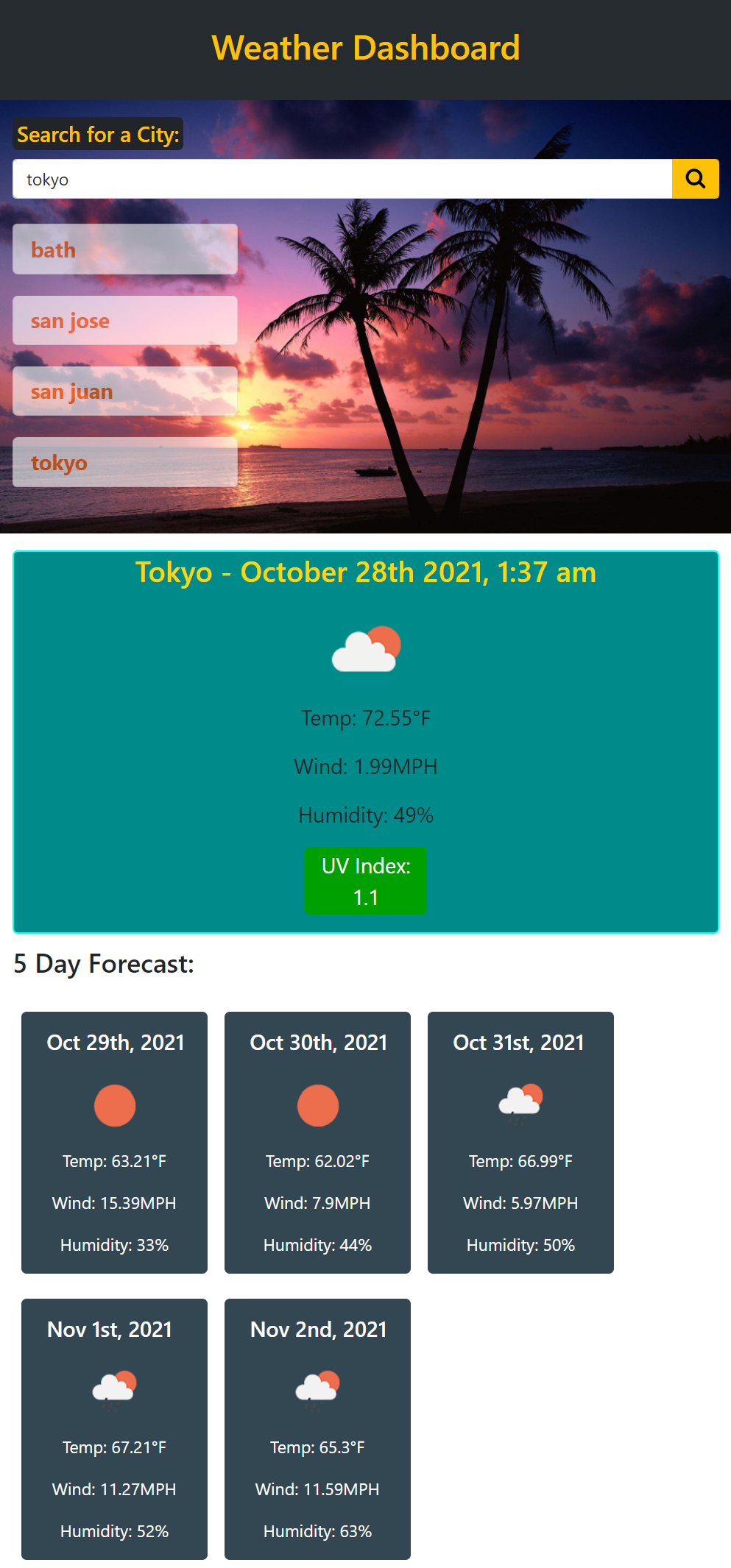Click the Tokyo current weather header text
Screen dimensions: 731x1568
(x=366, y=572)
